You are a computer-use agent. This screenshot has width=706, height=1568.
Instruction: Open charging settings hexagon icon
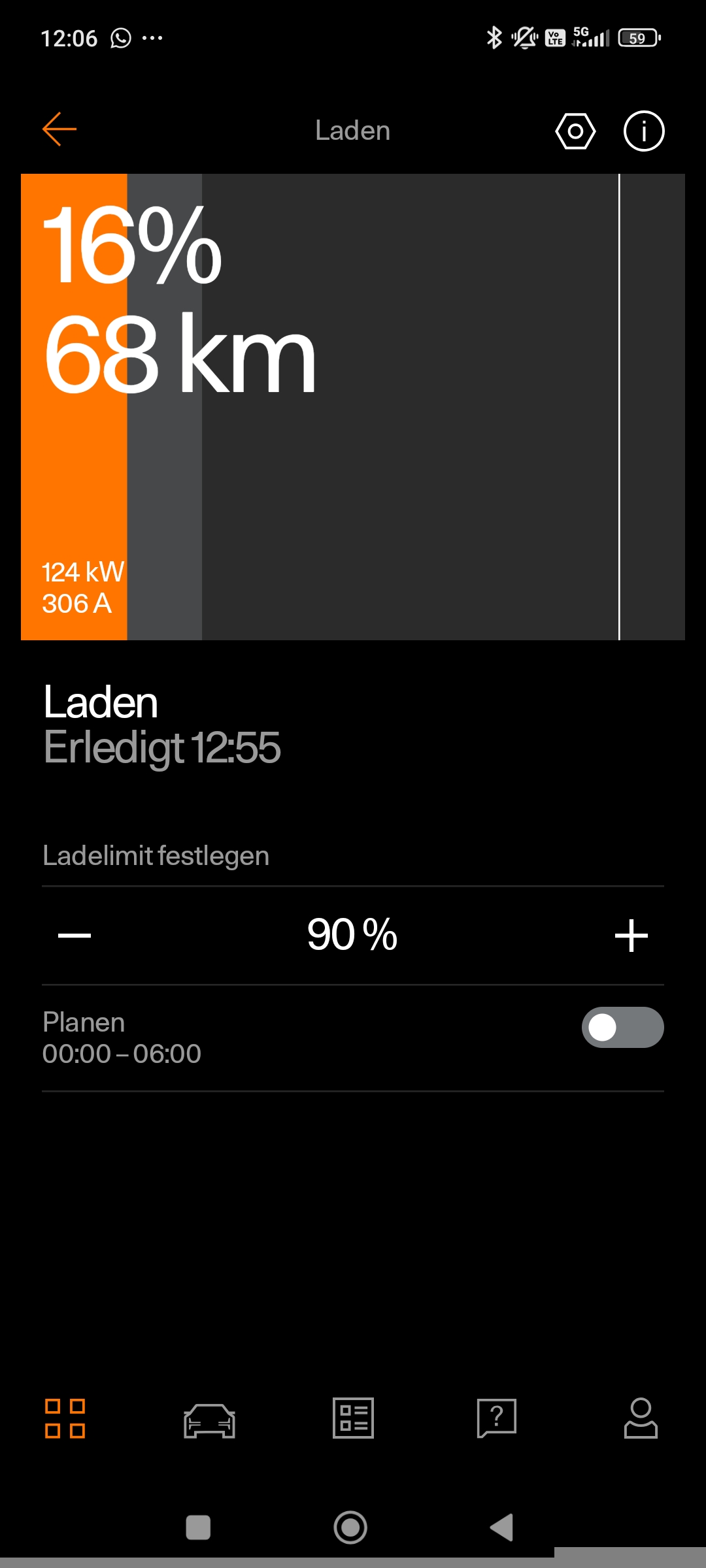tap(575, 131)
